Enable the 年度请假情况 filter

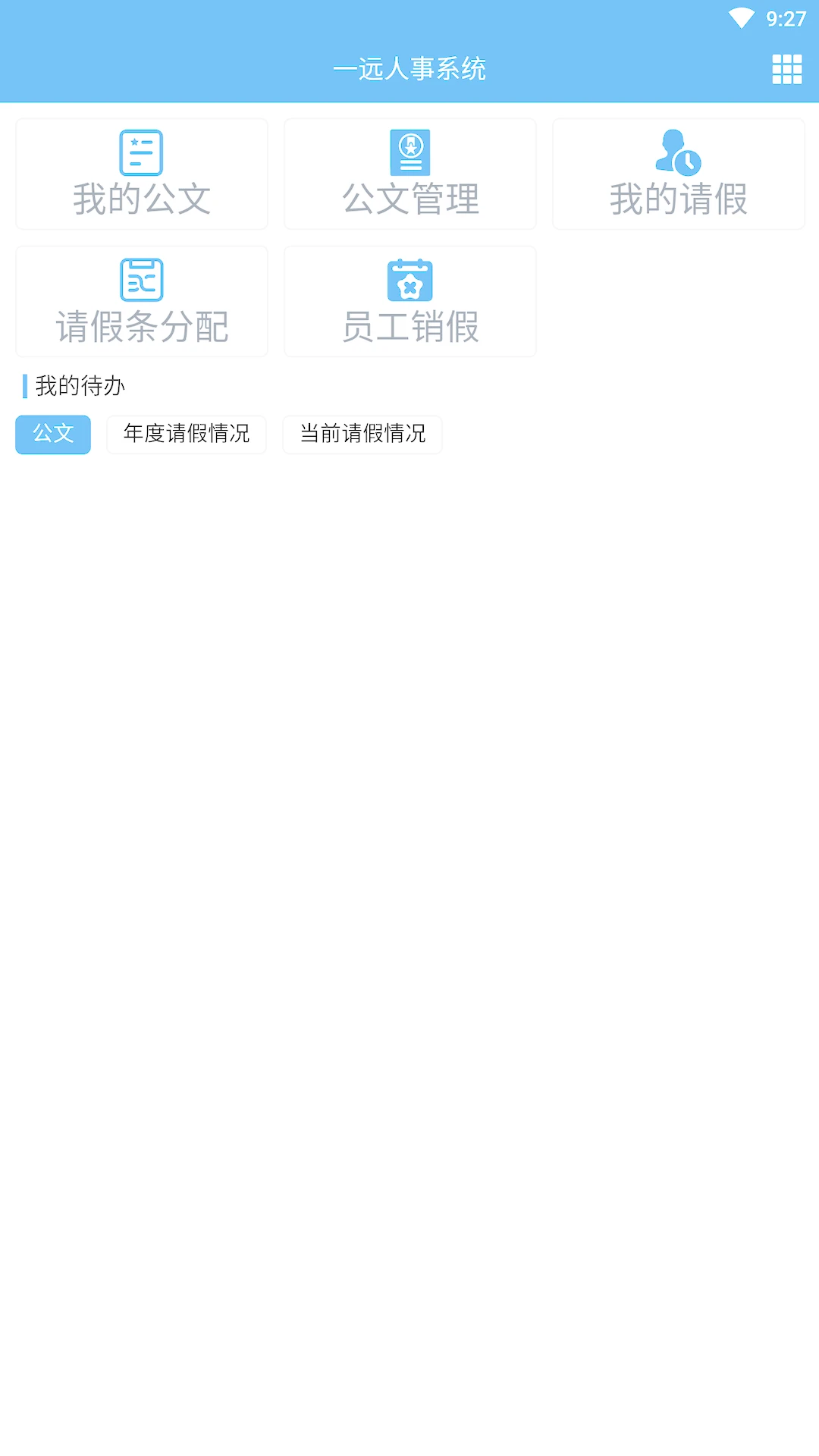coord(186,435)
